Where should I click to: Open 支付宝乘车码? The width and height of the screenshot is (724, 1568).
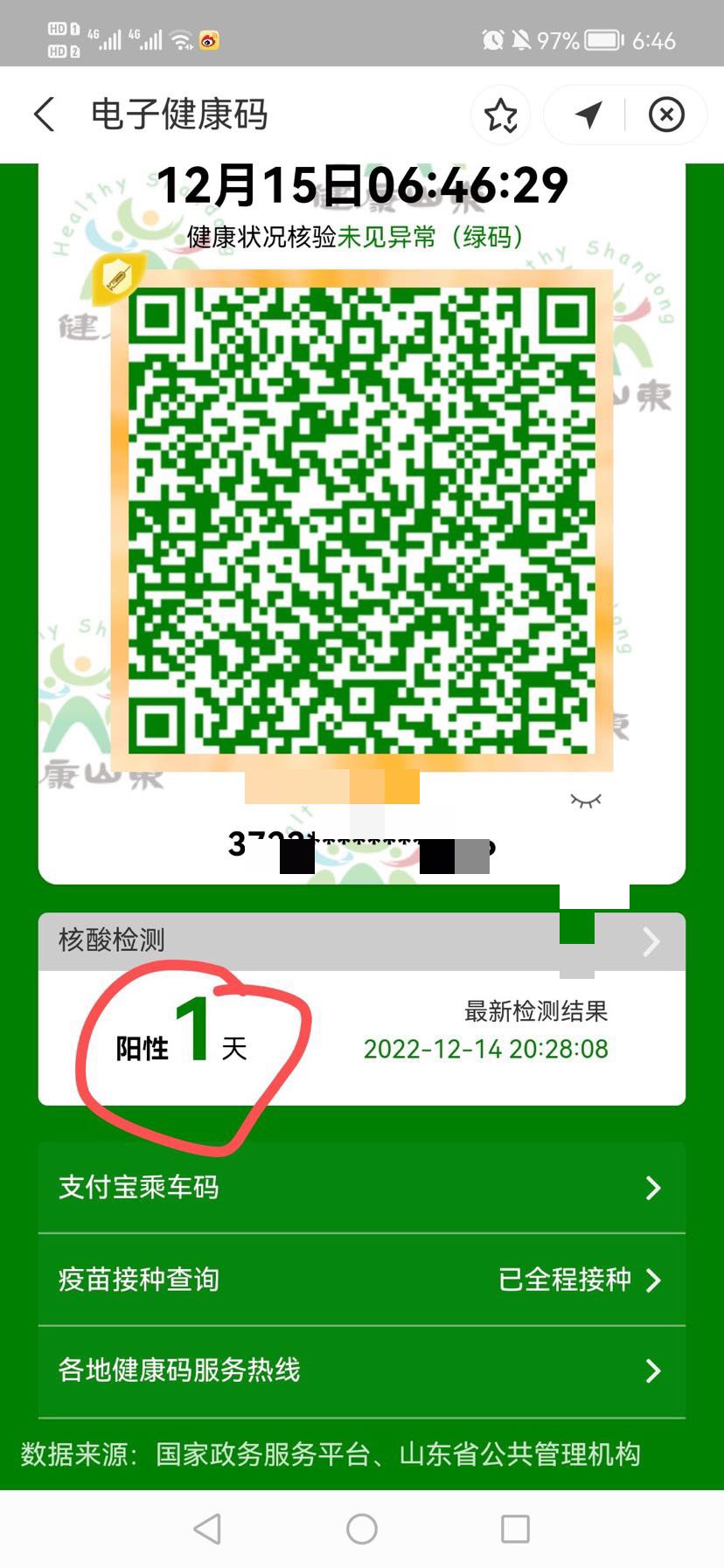tap(361, 1188)
